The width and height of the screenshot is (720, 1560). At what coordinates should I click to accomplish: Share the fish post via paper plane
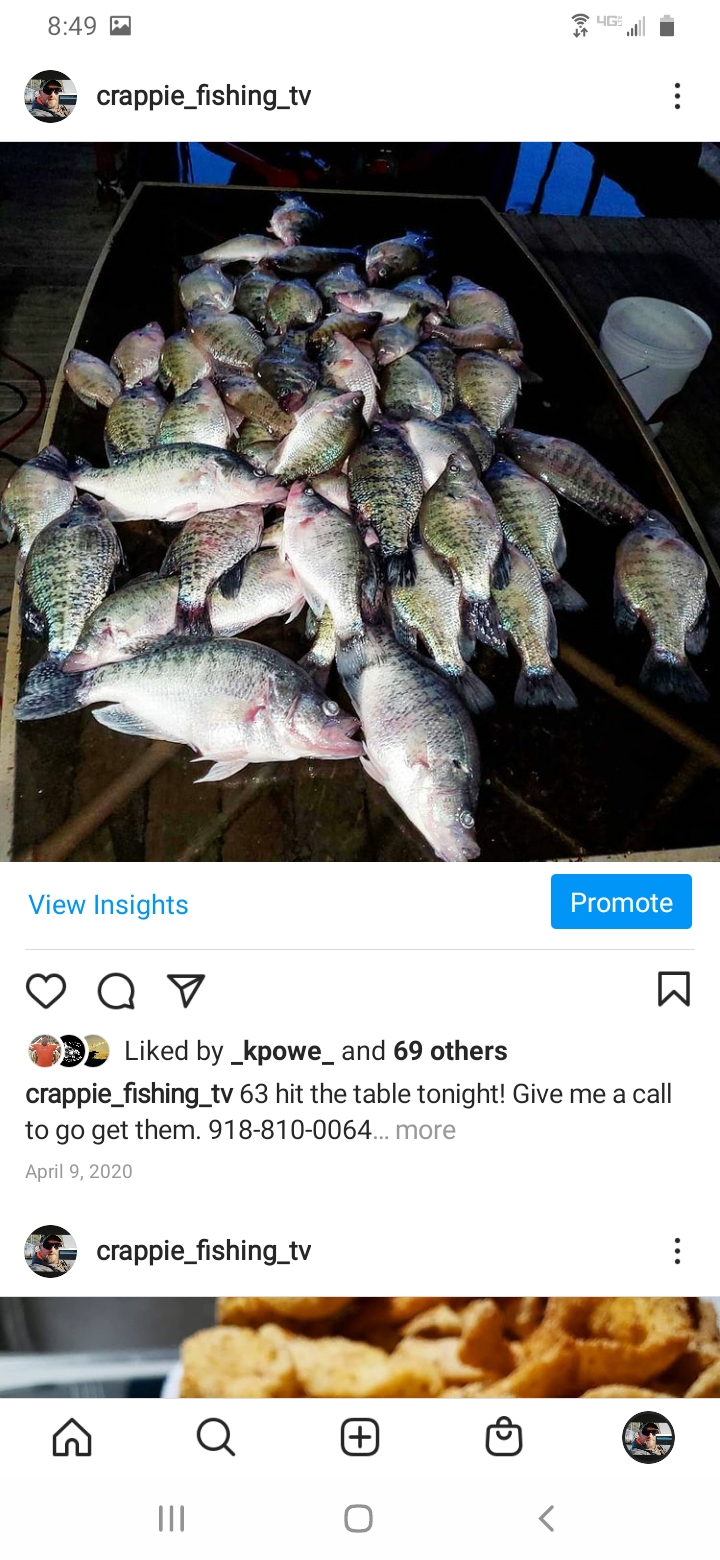[x=186, y=990]
